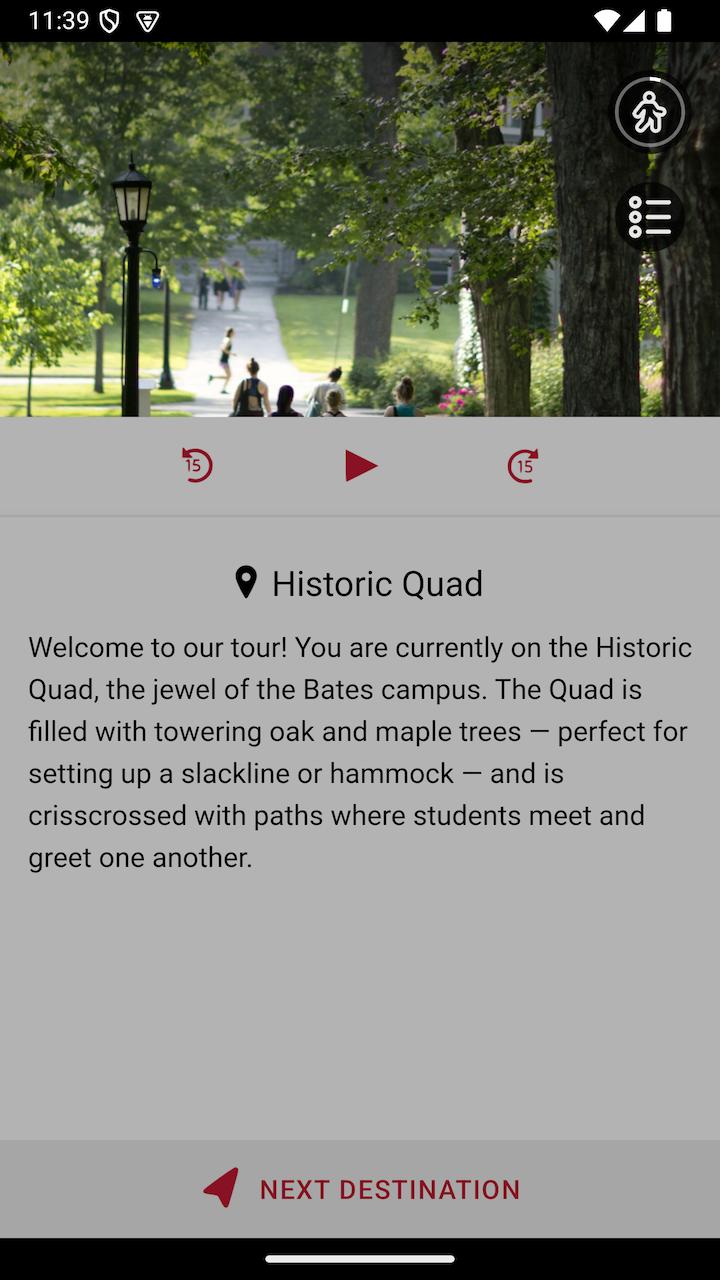Open the tour stops list

(650, 217)
